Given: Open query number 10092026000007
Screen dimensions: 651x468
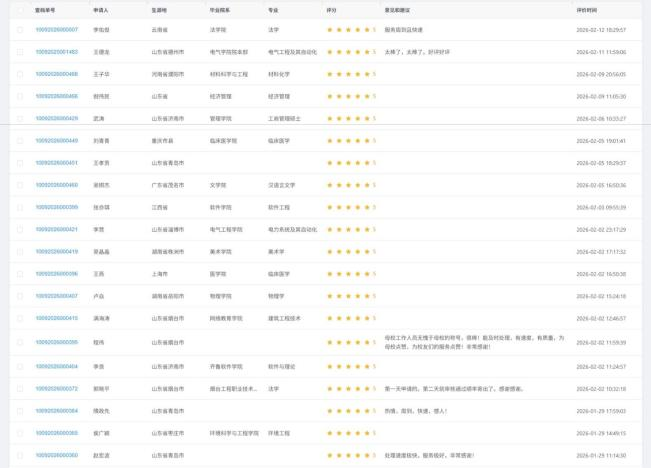Looking at the screenshot, I should click(56, 29).
